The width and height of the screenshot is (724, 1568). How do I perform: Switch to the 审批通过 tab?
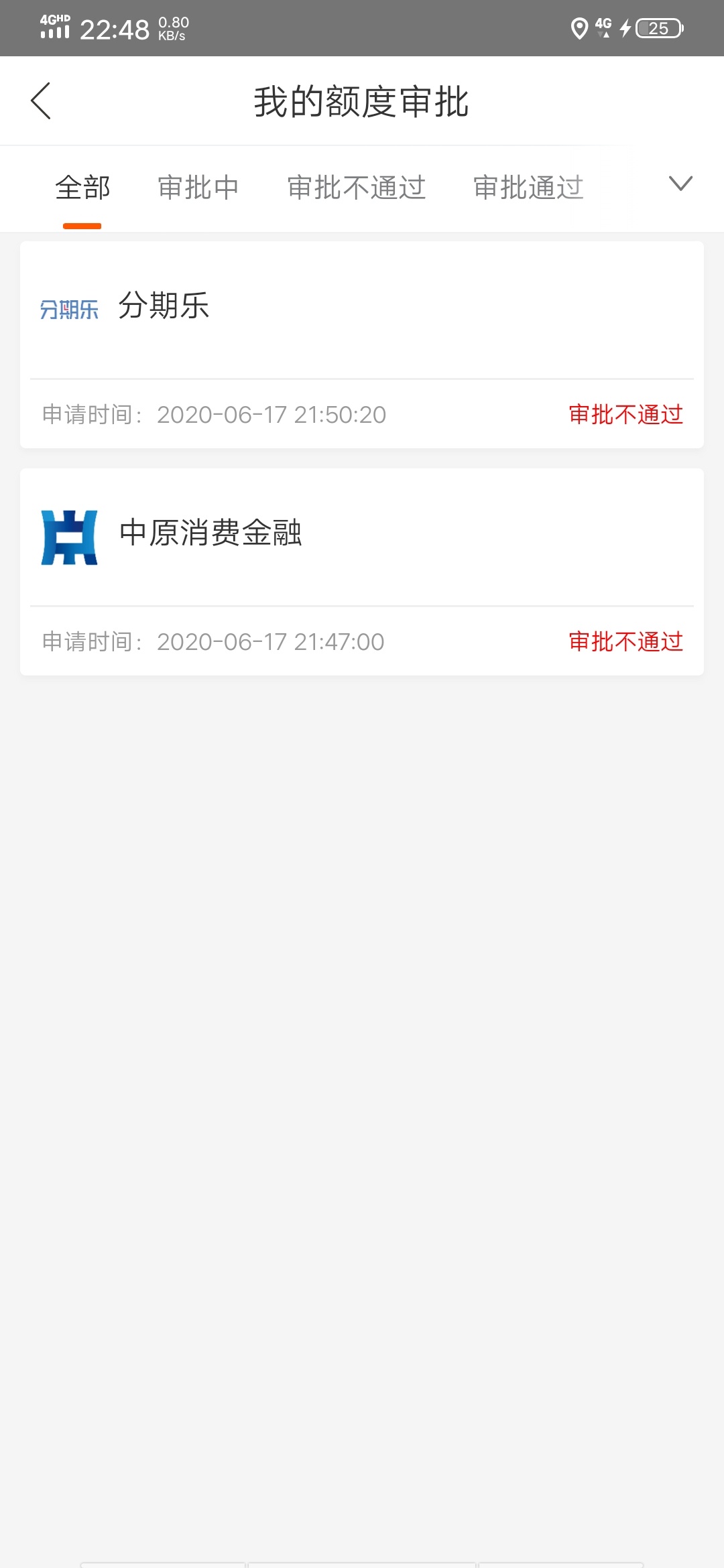click(x=528, y=188)
